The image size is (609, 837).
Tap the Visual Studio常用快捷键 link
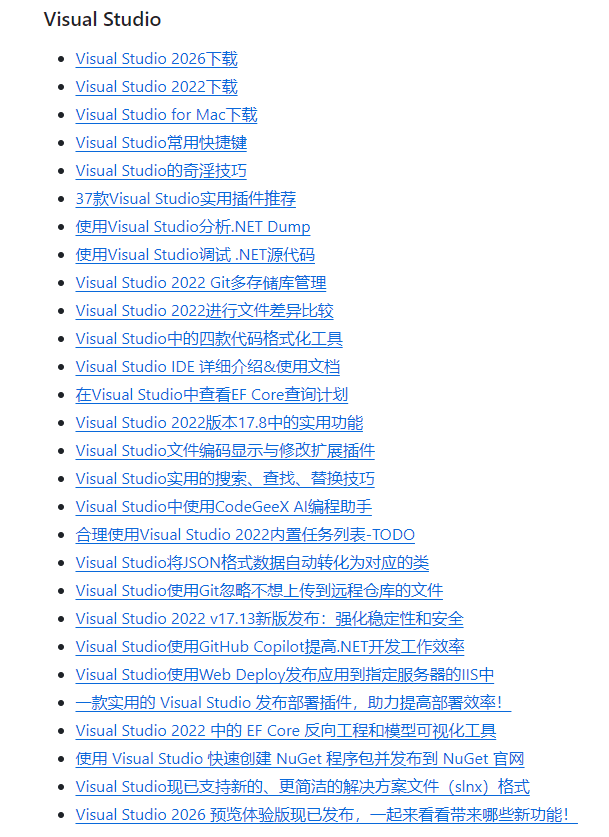pyautogui.click(x=161, y=143)
